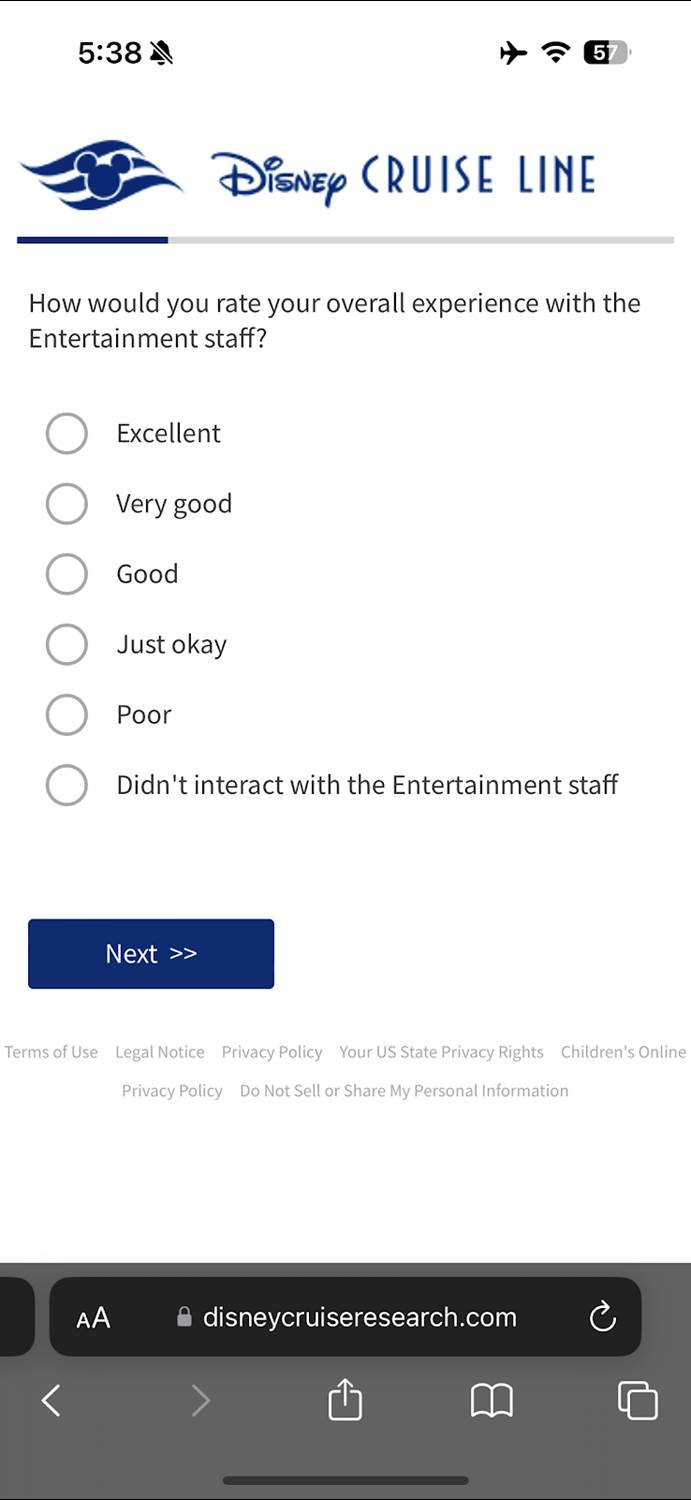Tap the disneycruiseresearch.com address bar
This screenshot has height=1500, width=691.
359,1317
